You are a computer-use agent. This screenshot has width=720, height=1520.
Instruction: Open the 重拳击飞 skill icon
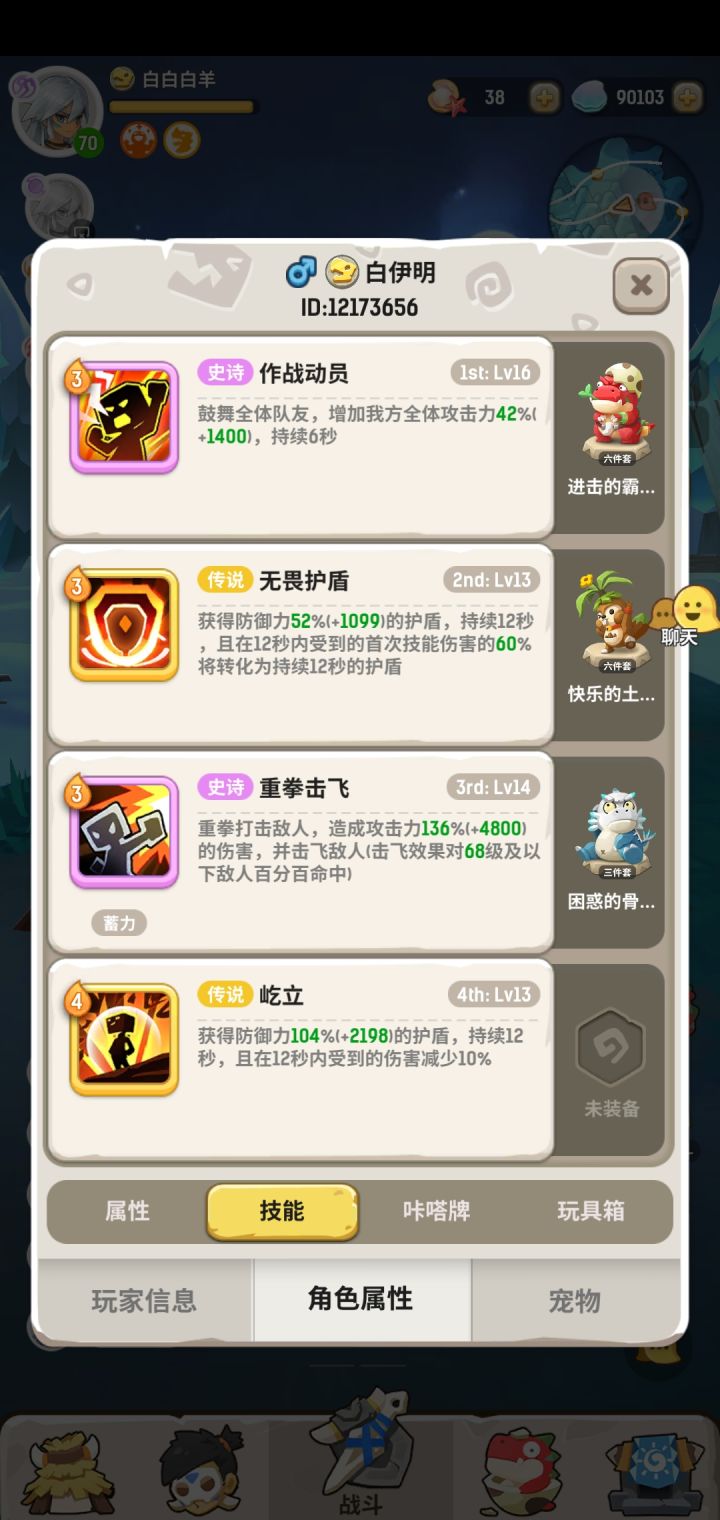123,838
